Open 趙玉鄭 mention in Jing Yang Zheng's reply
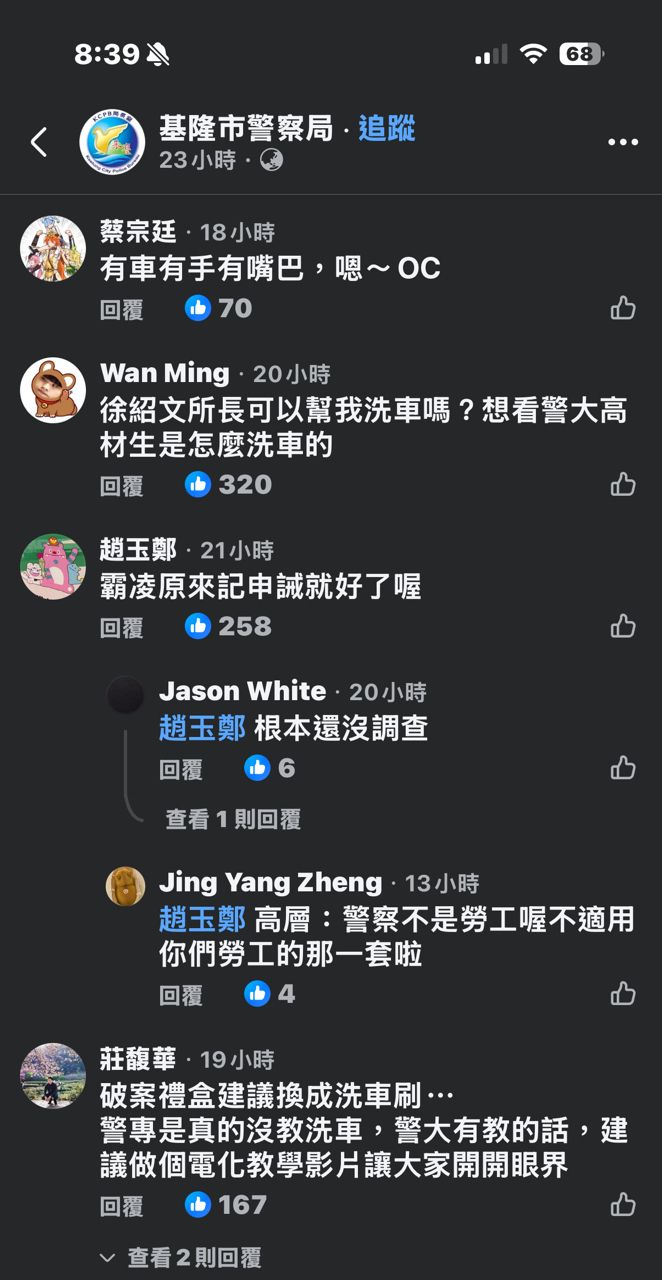The height and width of the screenshot is (1280, 662). point(201,919)
